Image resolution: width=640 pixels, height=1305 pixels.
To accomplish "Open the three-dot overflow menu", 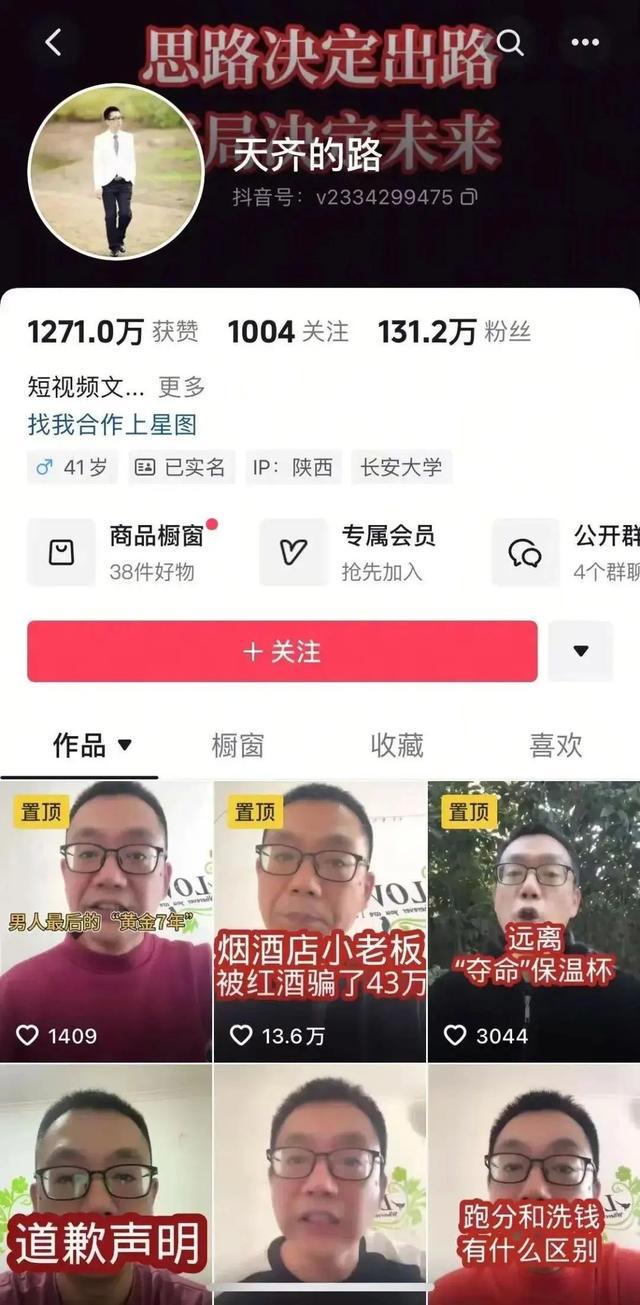I will (585, 42).
